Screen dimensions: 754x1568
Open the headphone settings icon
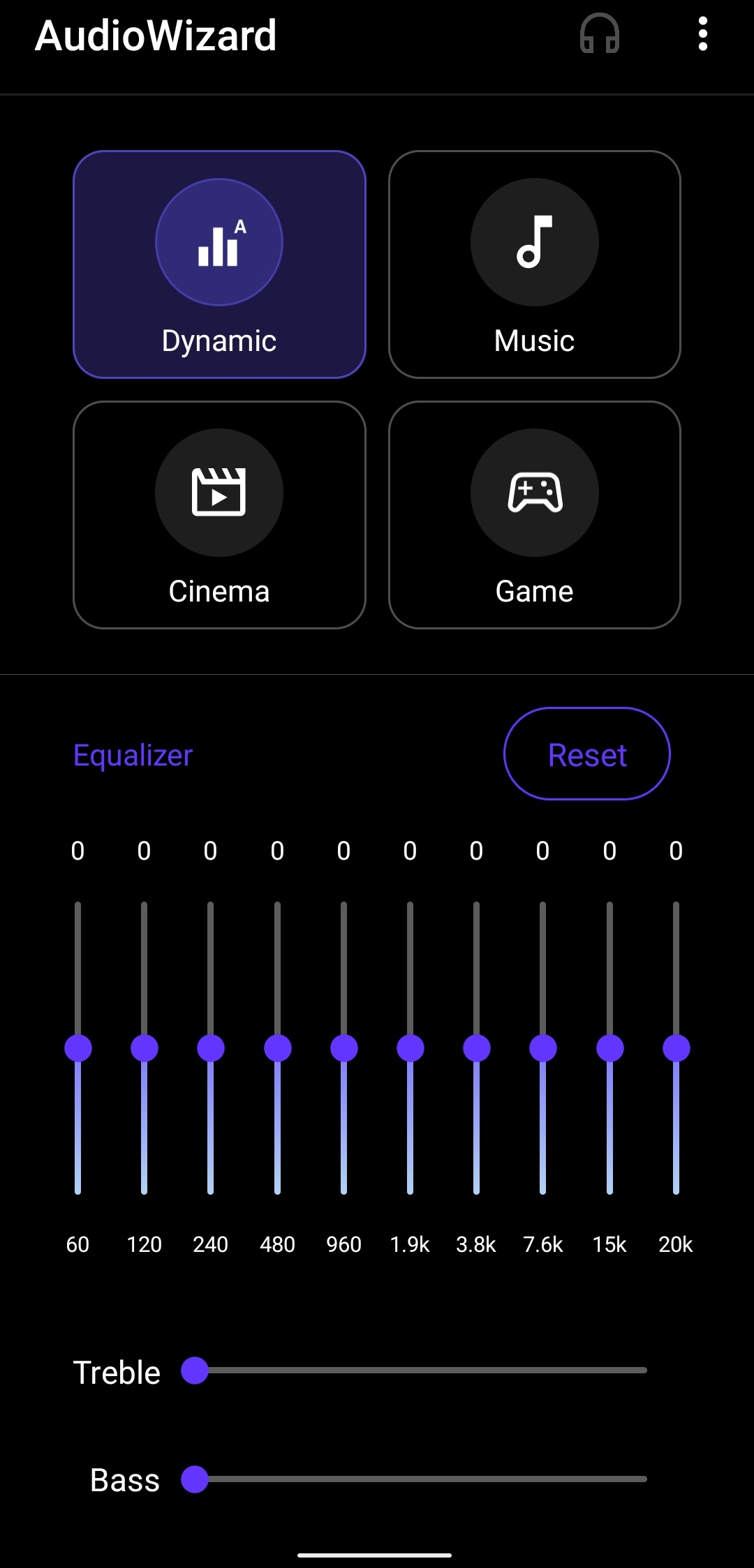click(599, 34)
